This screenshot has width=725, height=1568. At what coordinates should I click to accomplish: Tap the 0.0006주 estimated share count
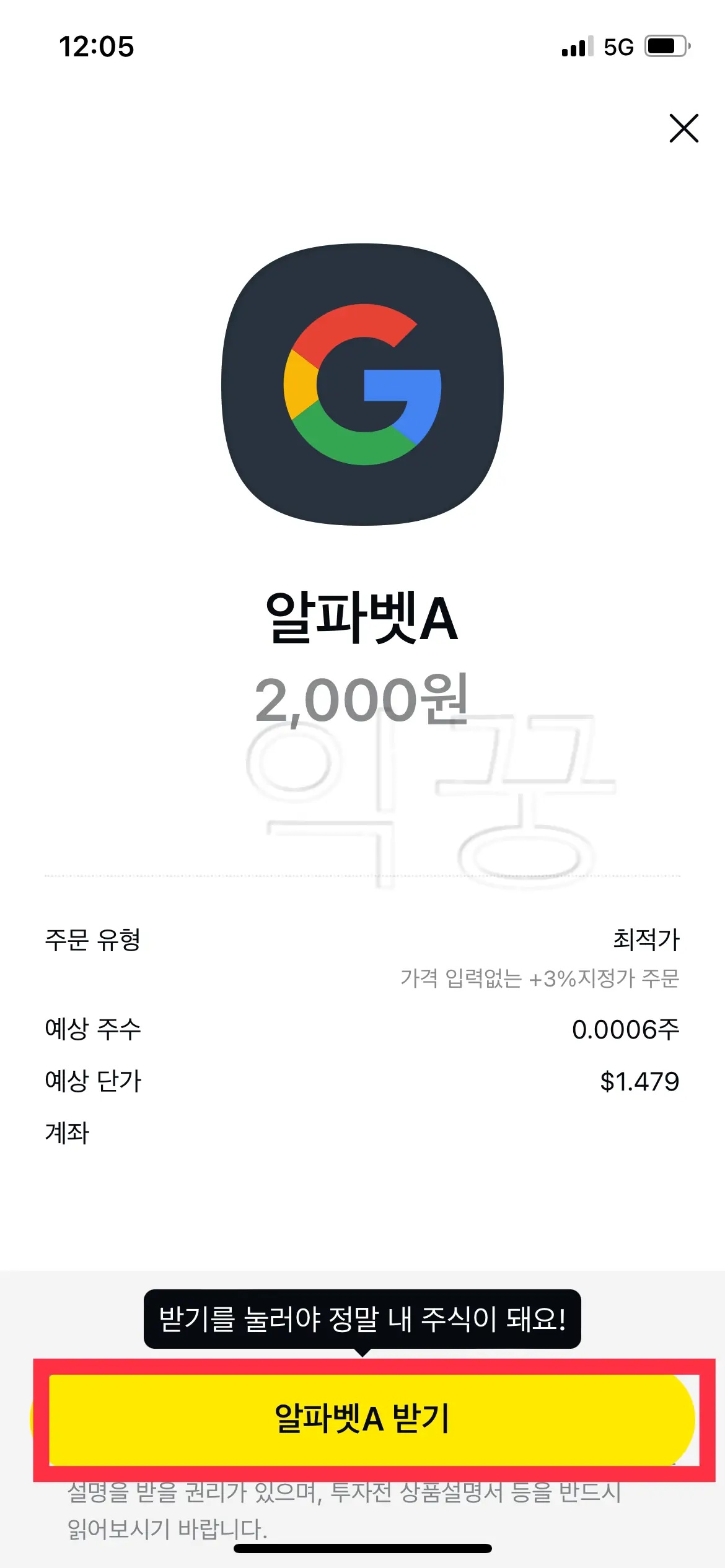pyautogui.click(x=626, y=1028)
